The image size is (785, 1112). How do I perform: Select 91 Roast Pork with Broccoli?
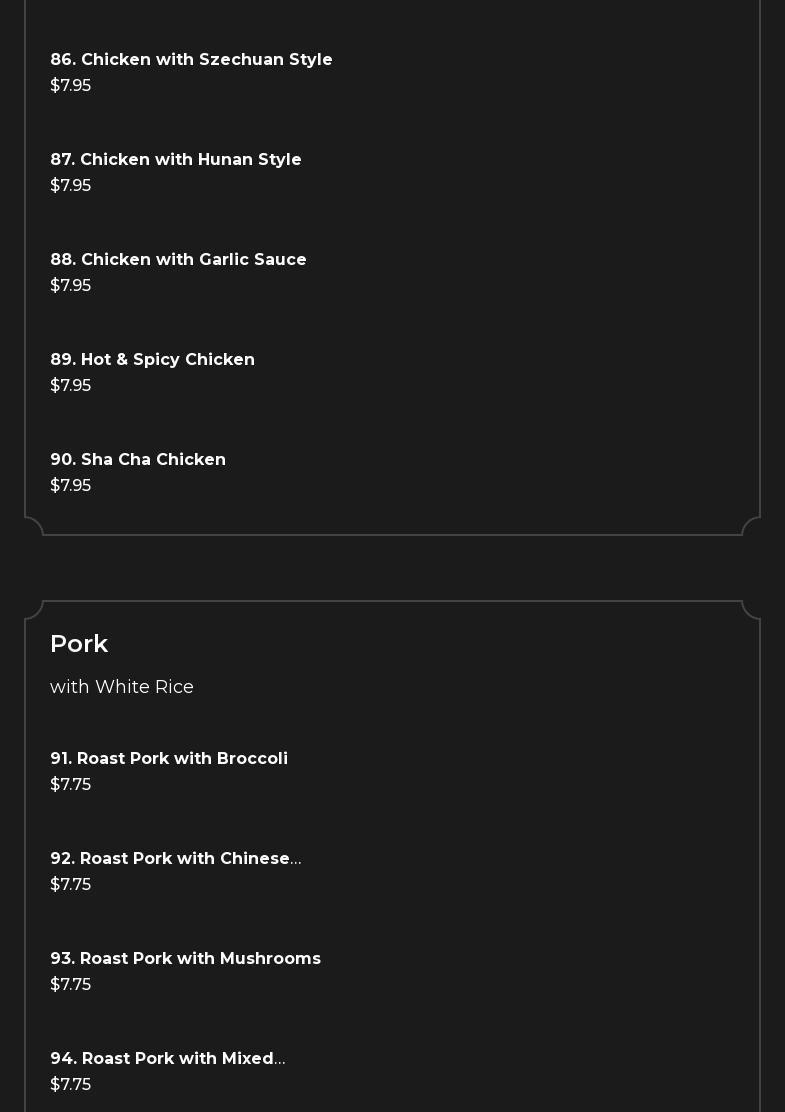click(x=169, y=759)
